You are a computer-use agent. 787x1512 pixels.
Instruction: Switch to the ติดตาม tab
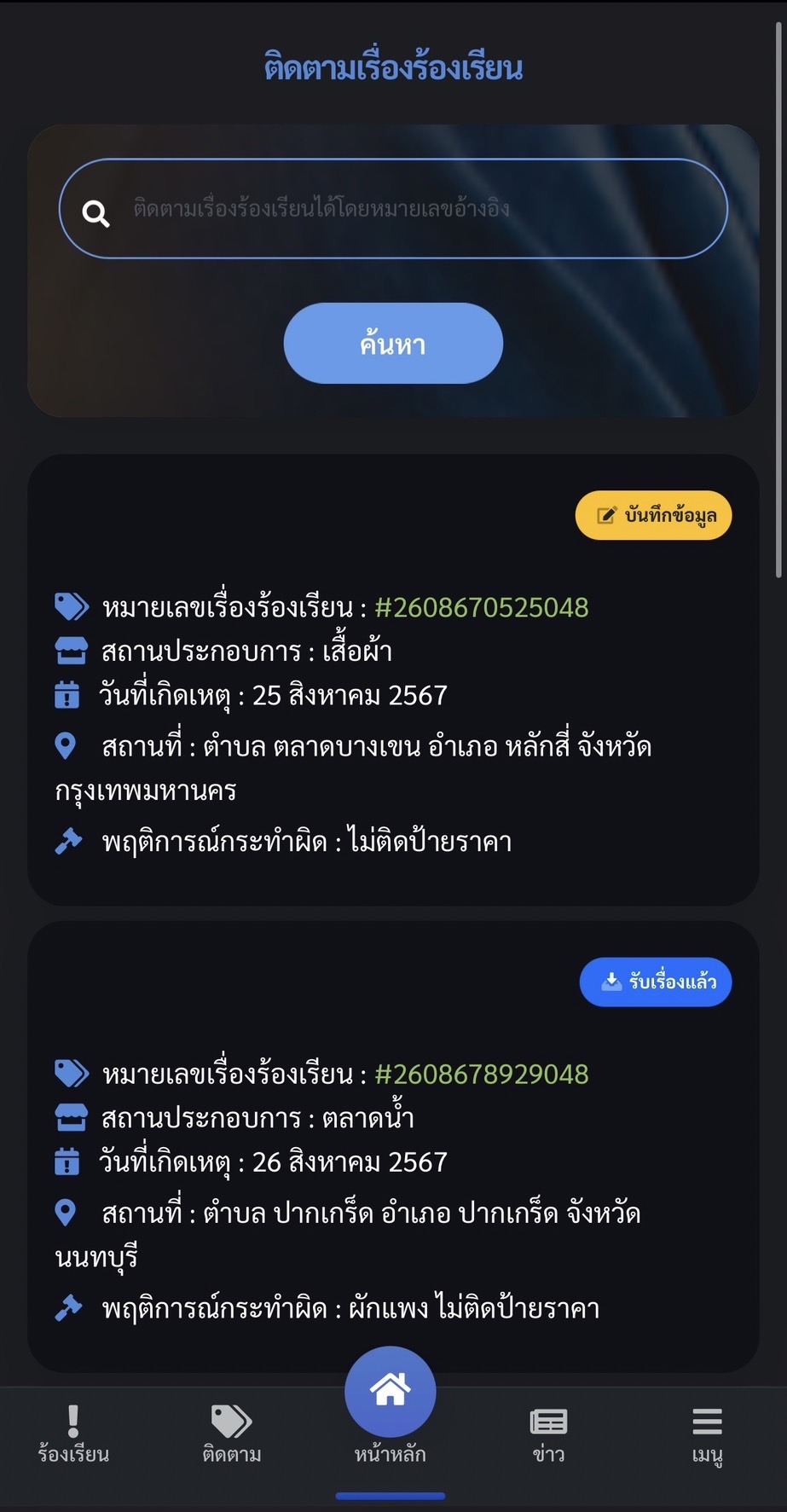[232, 1434]
